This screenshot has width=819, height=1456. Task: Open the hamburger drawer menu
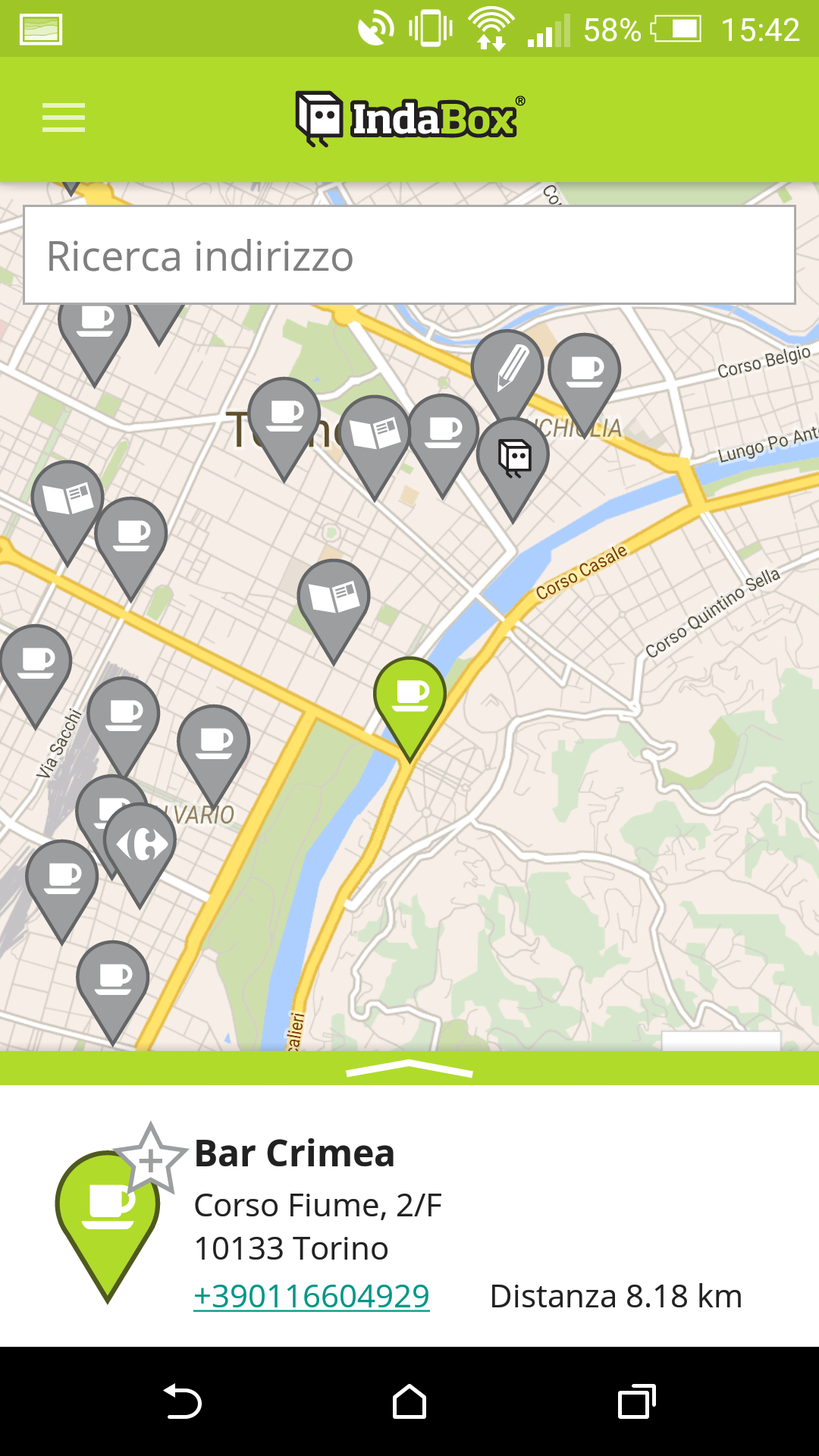pyautogui.click(x=64, y=118)
